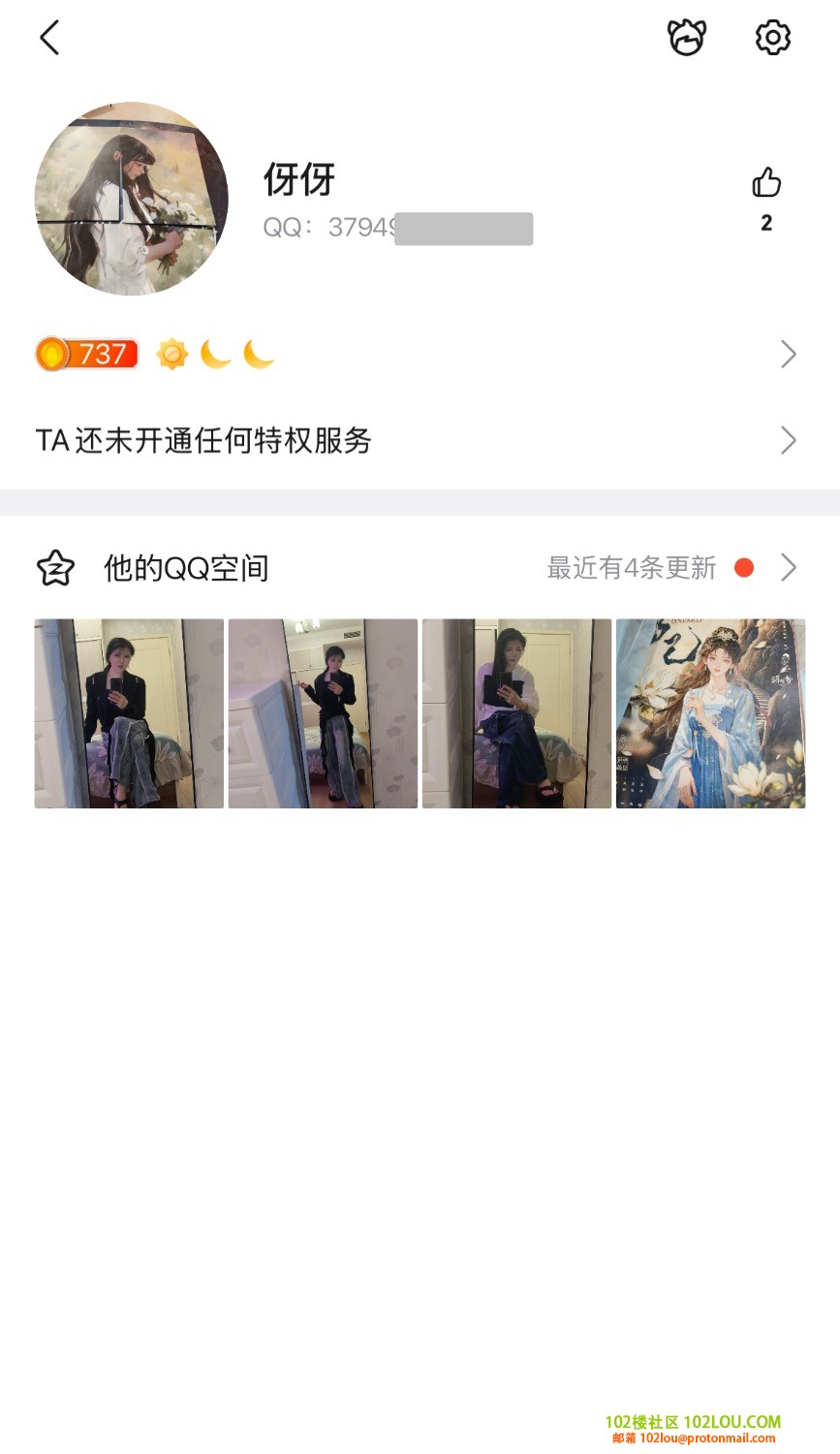Open the level 737 badges row

pos(417,355)
